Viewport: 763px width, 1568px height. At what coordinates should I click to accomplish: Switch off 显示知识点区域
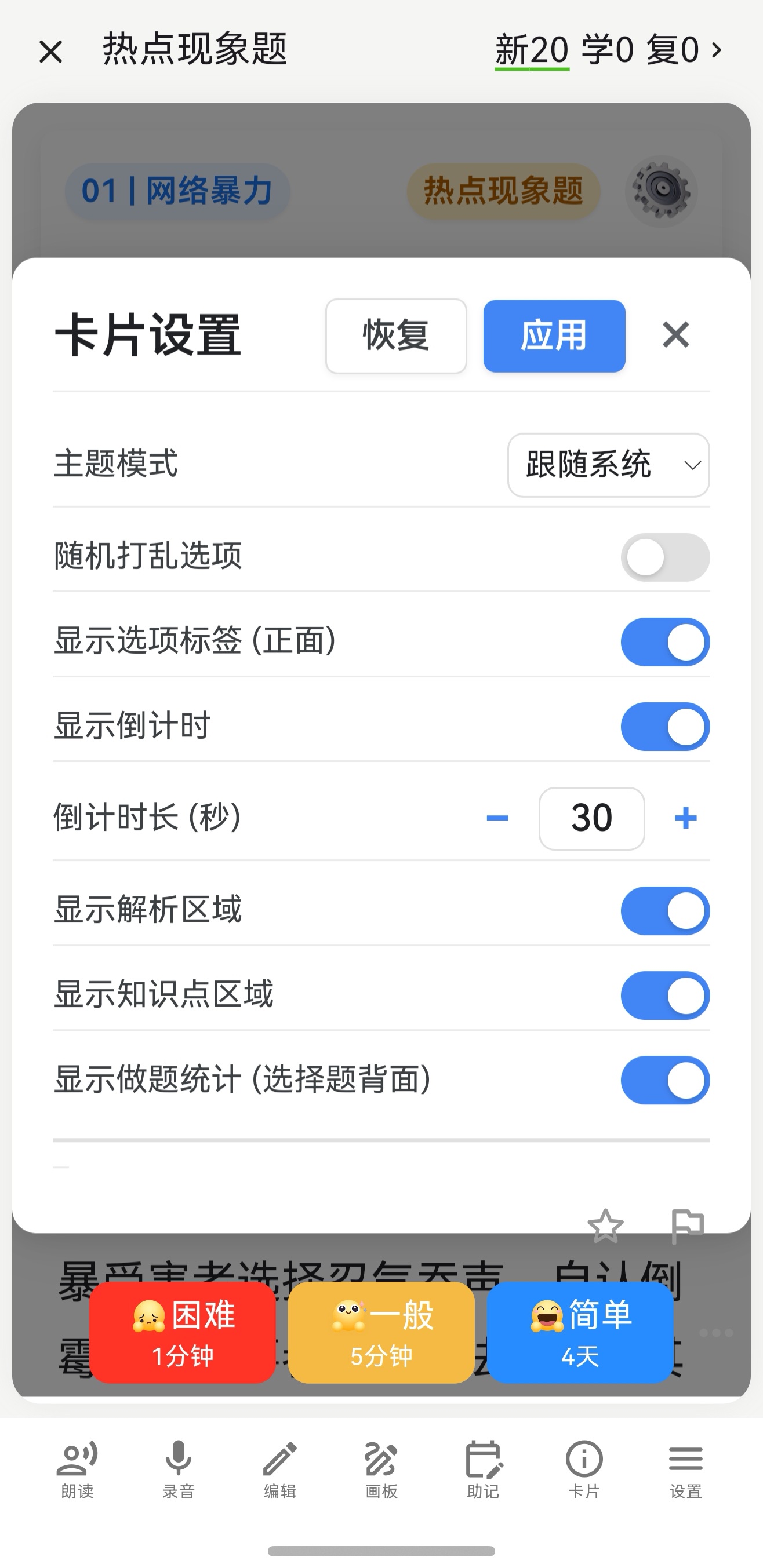(x=665, y=996)
